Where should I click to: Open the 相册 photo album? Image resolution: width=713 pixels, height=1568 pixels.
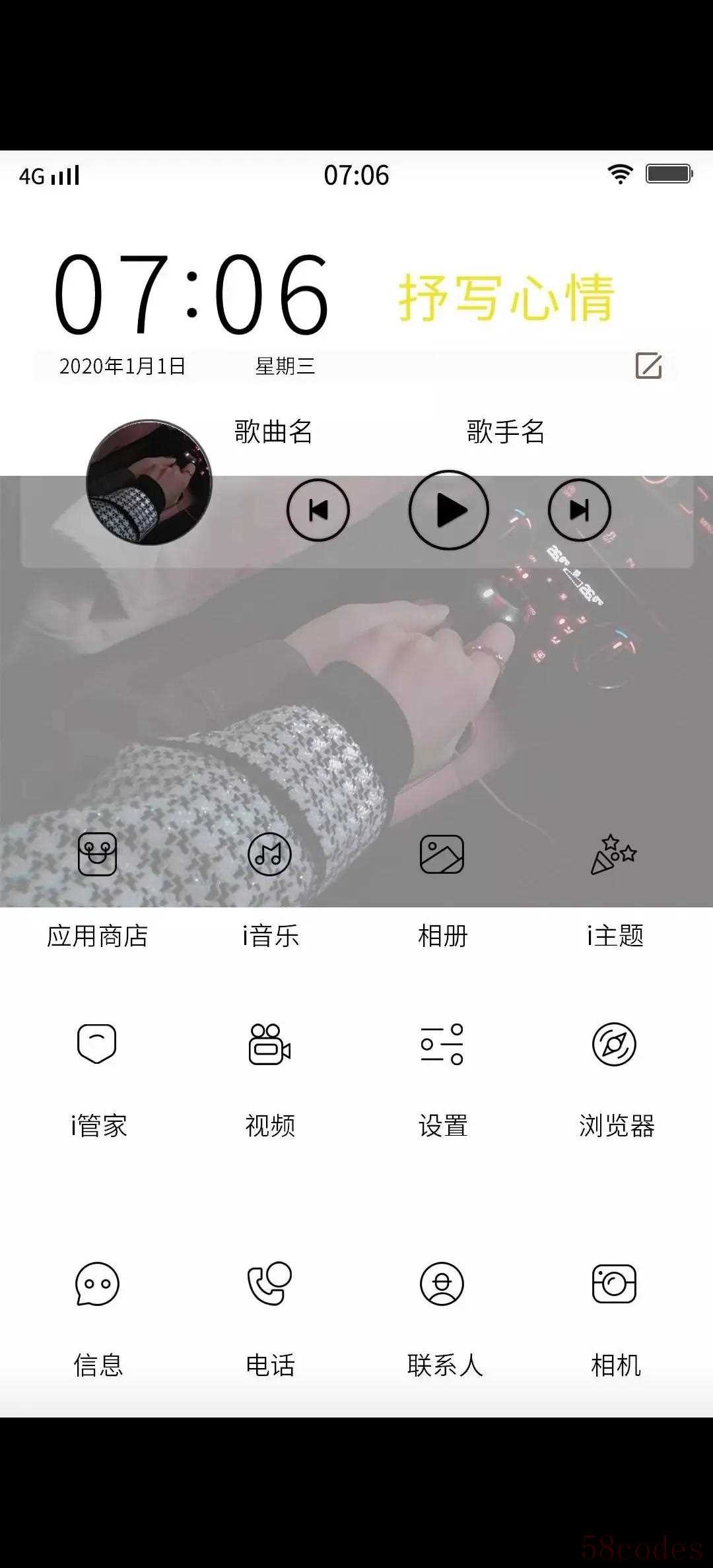click(442, 855)
